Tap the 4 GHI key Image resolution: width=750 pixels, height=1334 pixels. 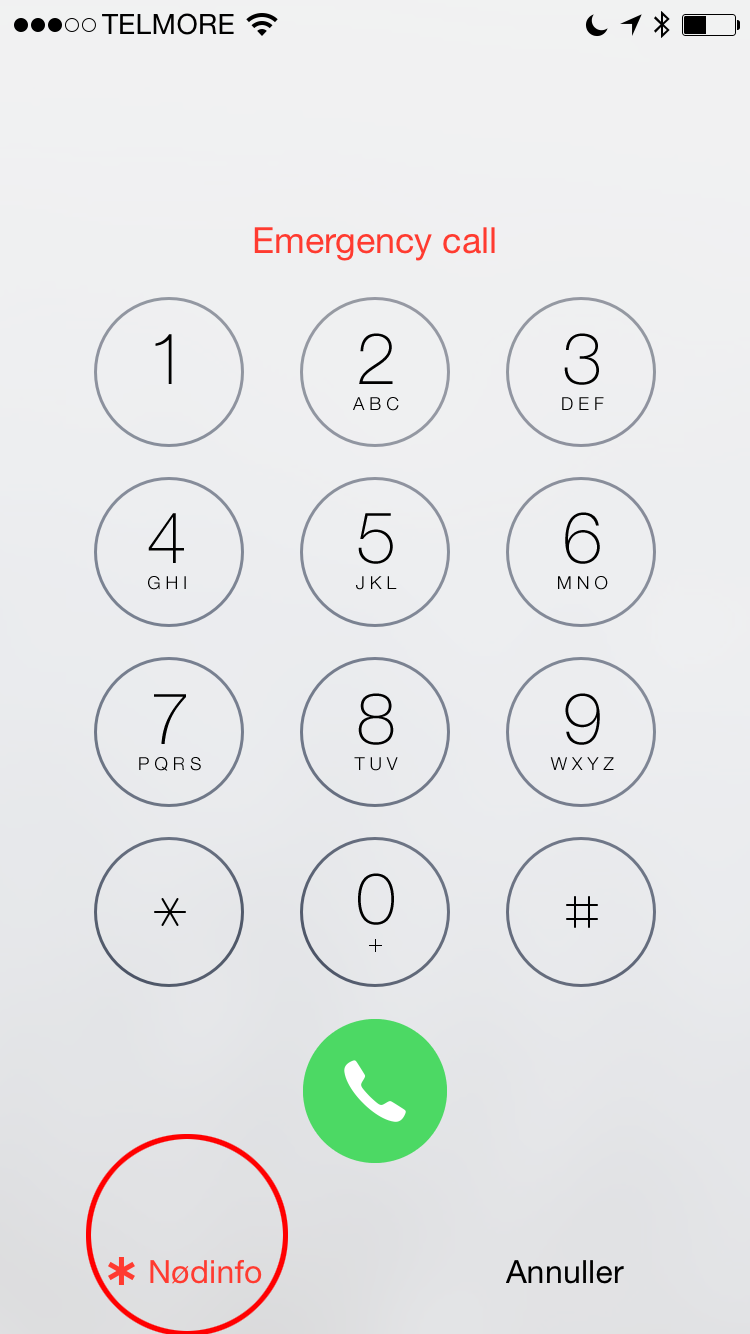pos(169,552)
